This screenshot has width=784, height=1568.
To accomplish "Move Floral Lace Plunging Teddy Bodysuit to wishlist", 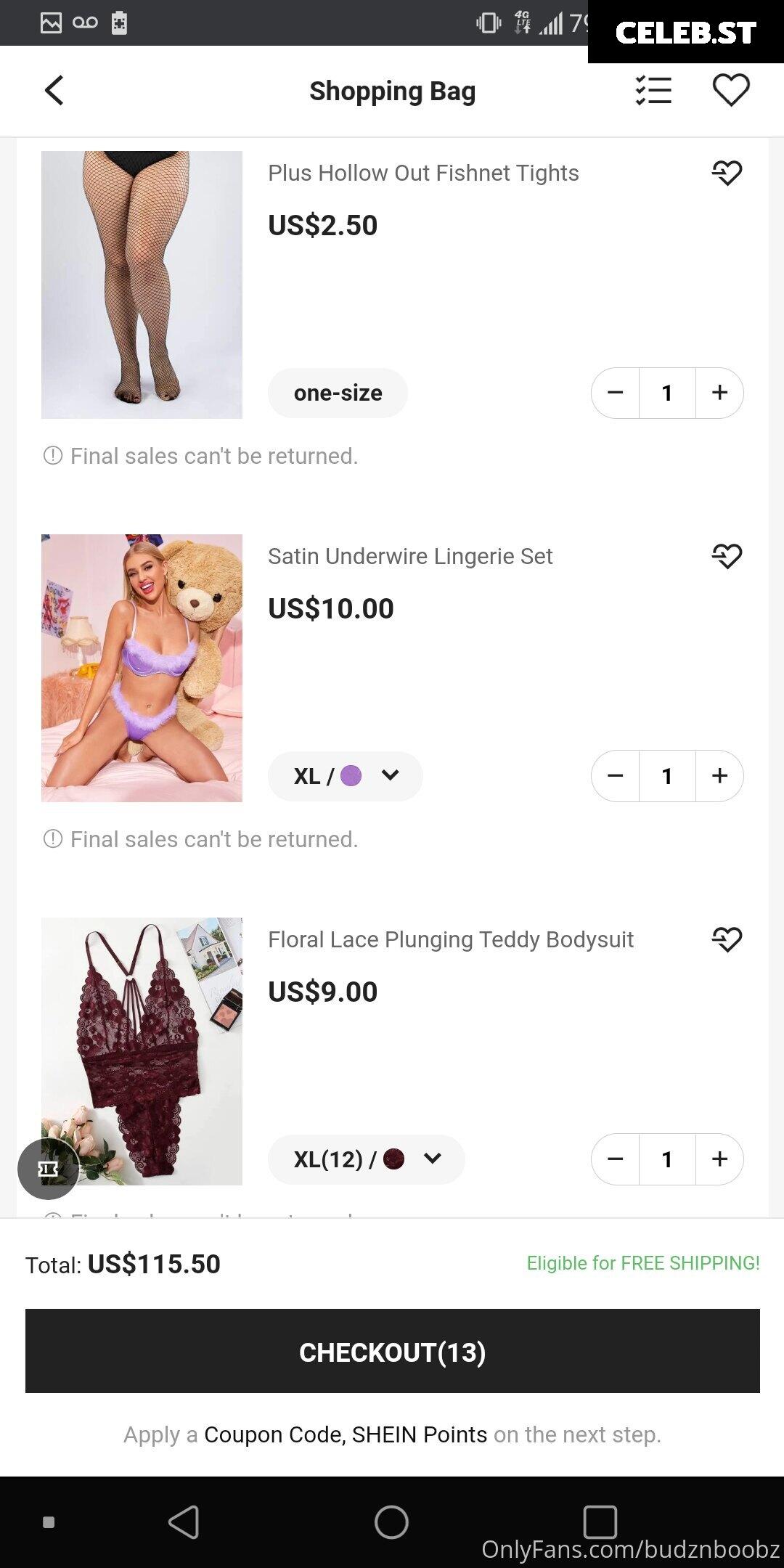I will click(727, 939).
